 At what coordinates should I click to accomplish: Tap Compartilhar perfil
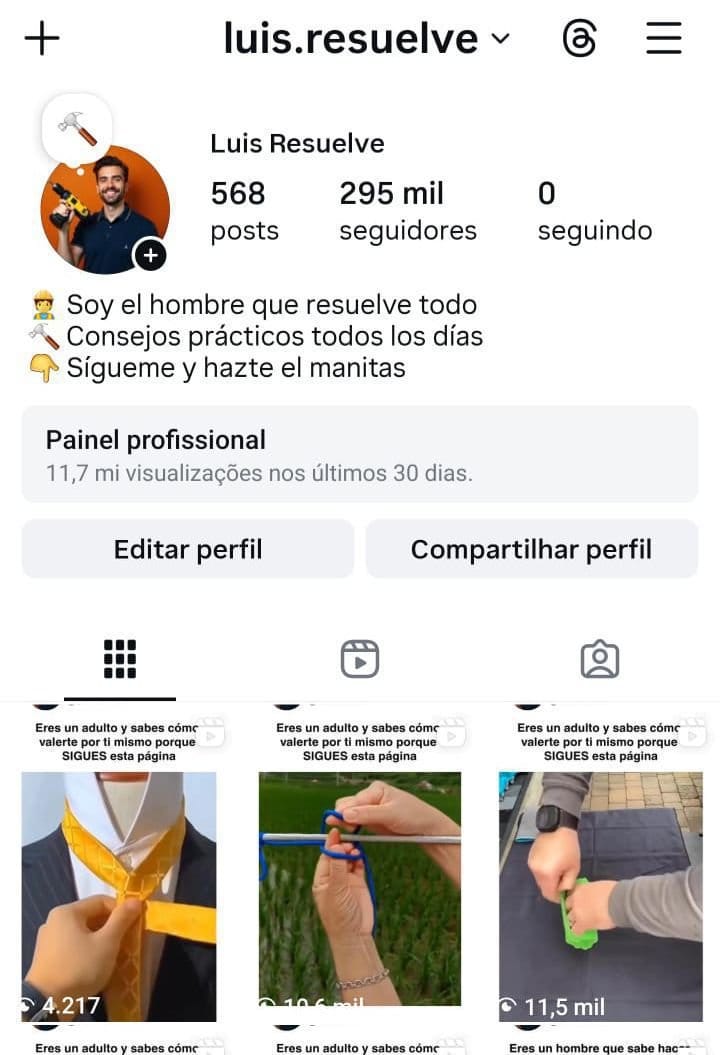pyautogui.click(x=532, y=548)
